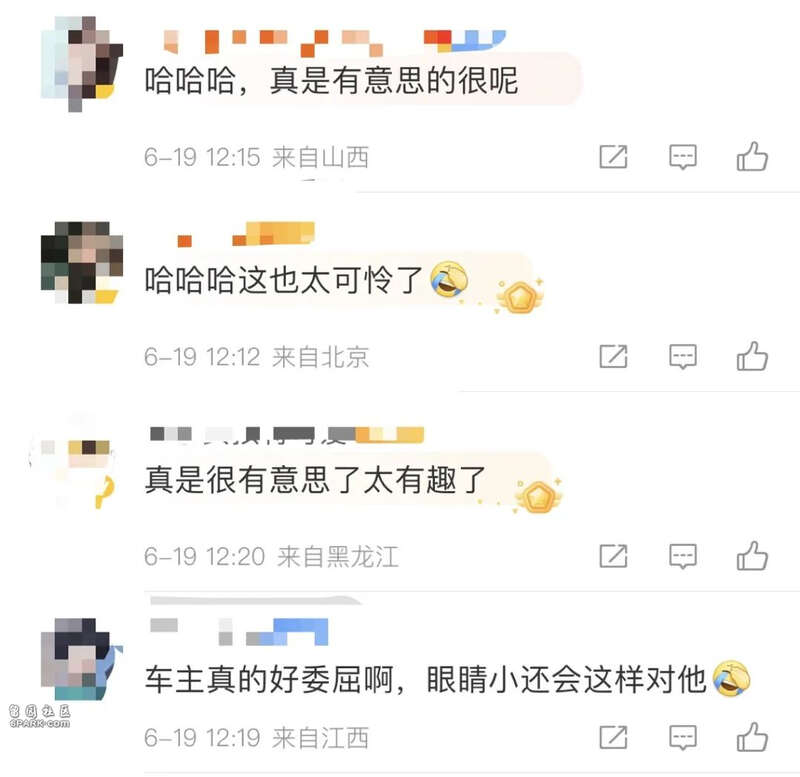Forward the comment from 江西
Screen dimensions: 800x777
click(613, 738)
